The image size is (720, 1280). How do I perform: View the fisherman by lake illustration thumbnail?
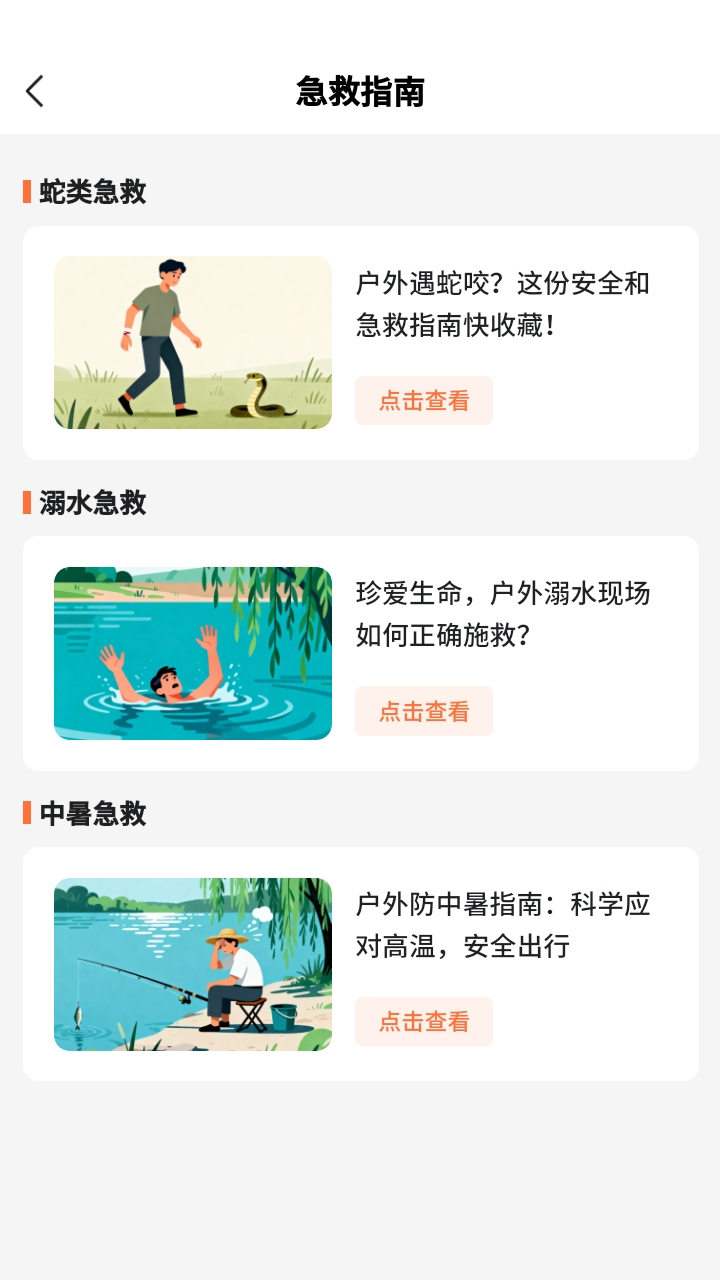tap(192, 963)
